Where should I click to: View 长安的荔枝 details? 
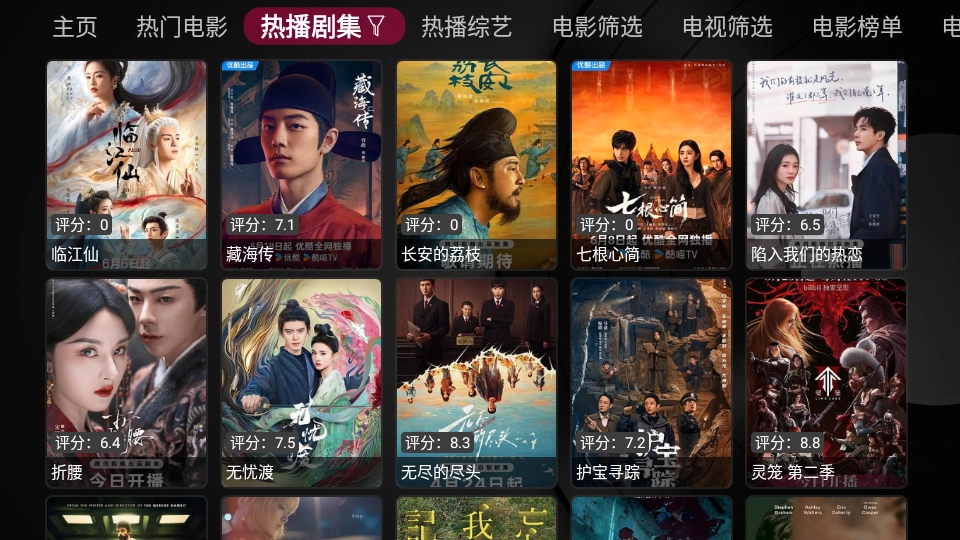point(477,165)
